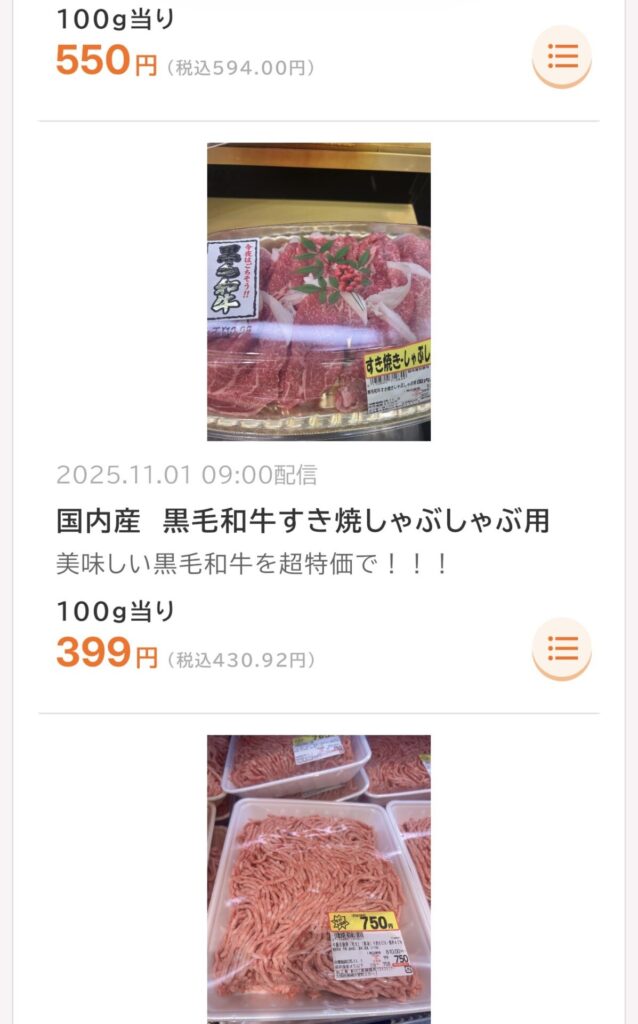View the minced meat product photo
The width and height of the screenshot is (638, 1024).
[319, 878]
